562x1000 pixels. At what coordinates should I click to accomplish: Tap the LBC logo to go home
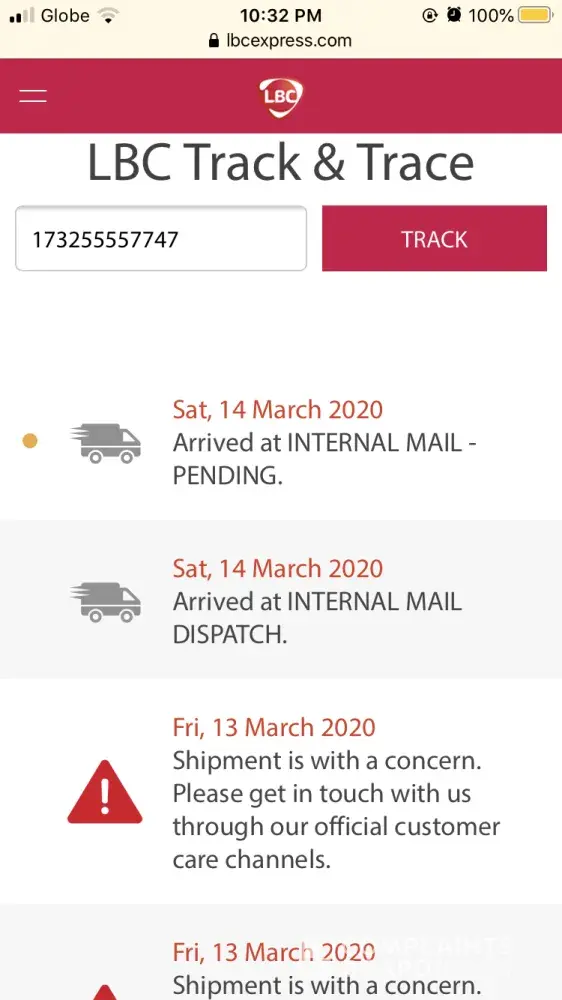tap(281, 97)
